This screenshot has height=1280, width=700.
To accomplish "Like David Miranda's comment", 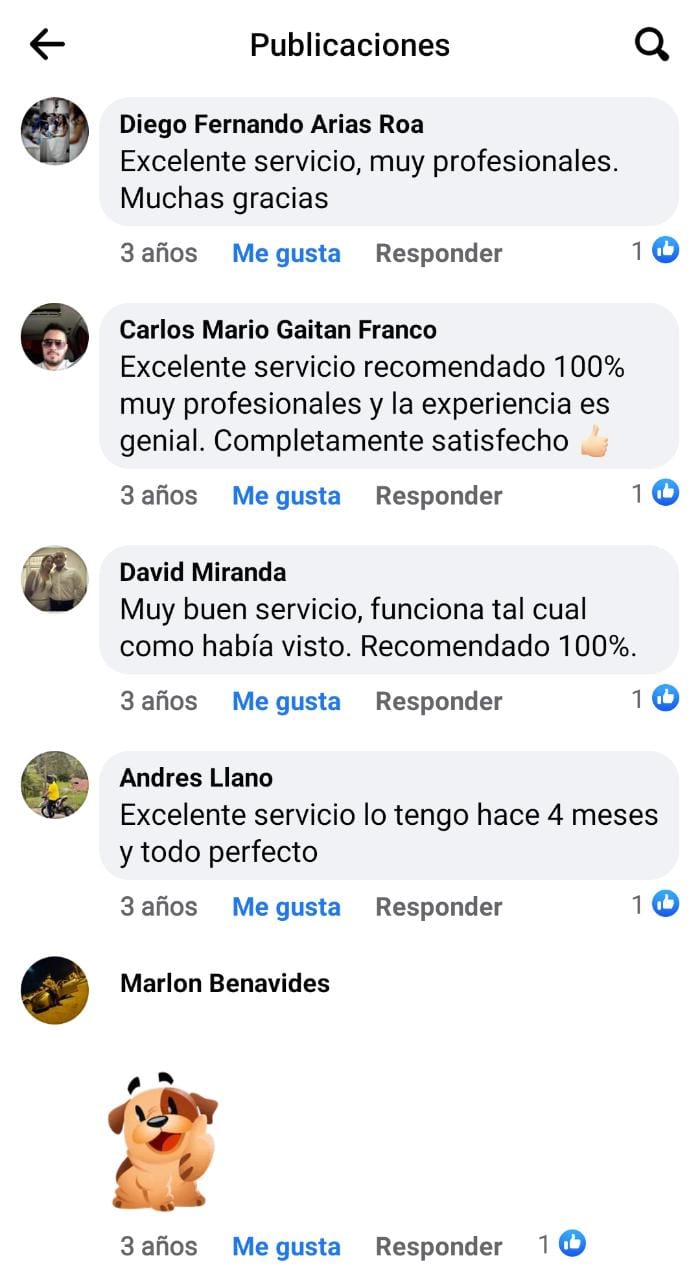I will [286, 701].
